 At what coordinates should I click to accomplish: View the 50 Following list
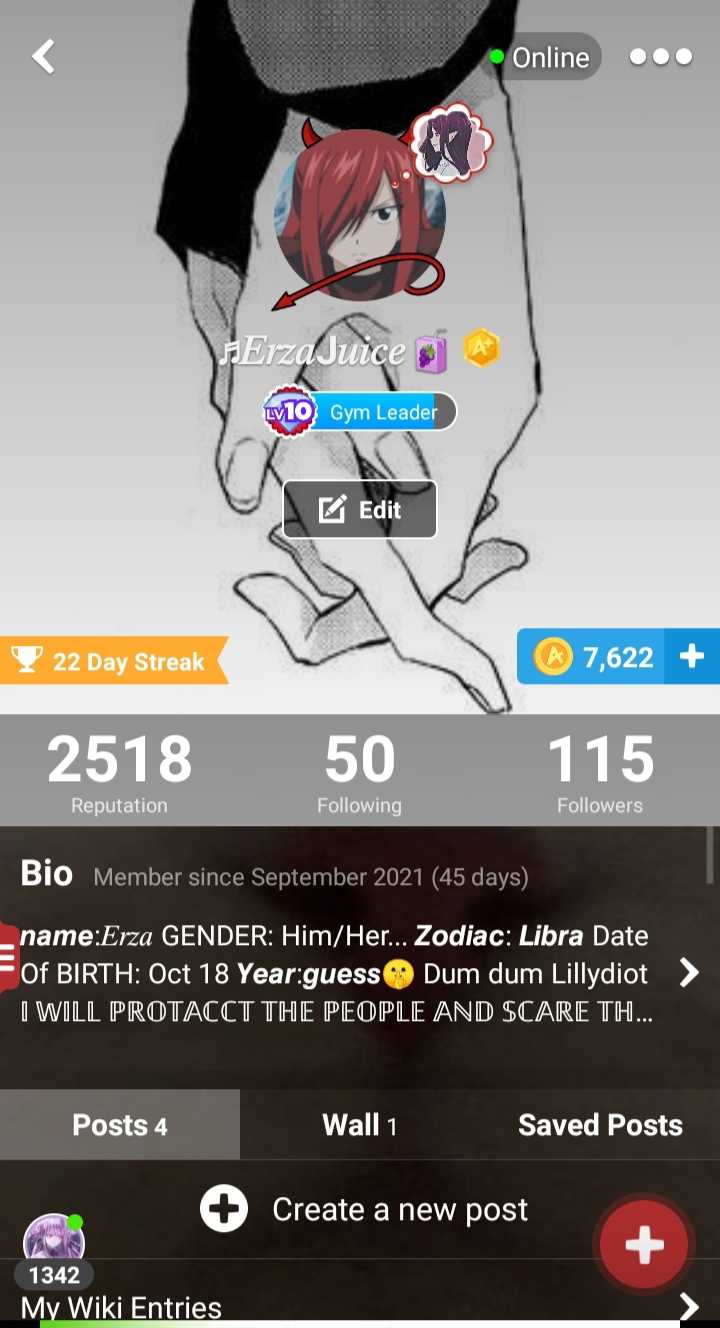[x=359, y=772]
